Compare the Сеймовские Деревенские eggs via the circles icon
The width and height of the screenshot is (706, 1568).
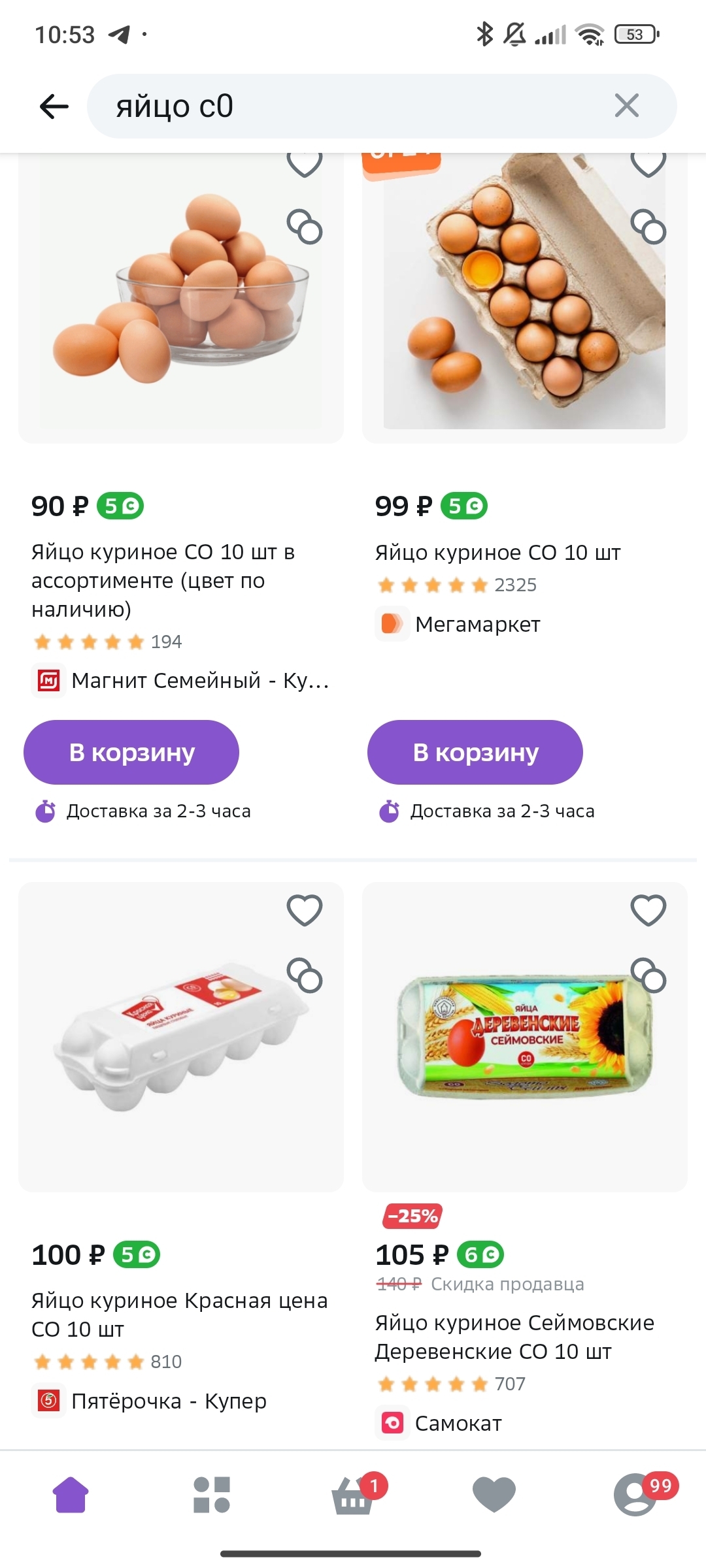pyautogui.click(x=648, y=975)
